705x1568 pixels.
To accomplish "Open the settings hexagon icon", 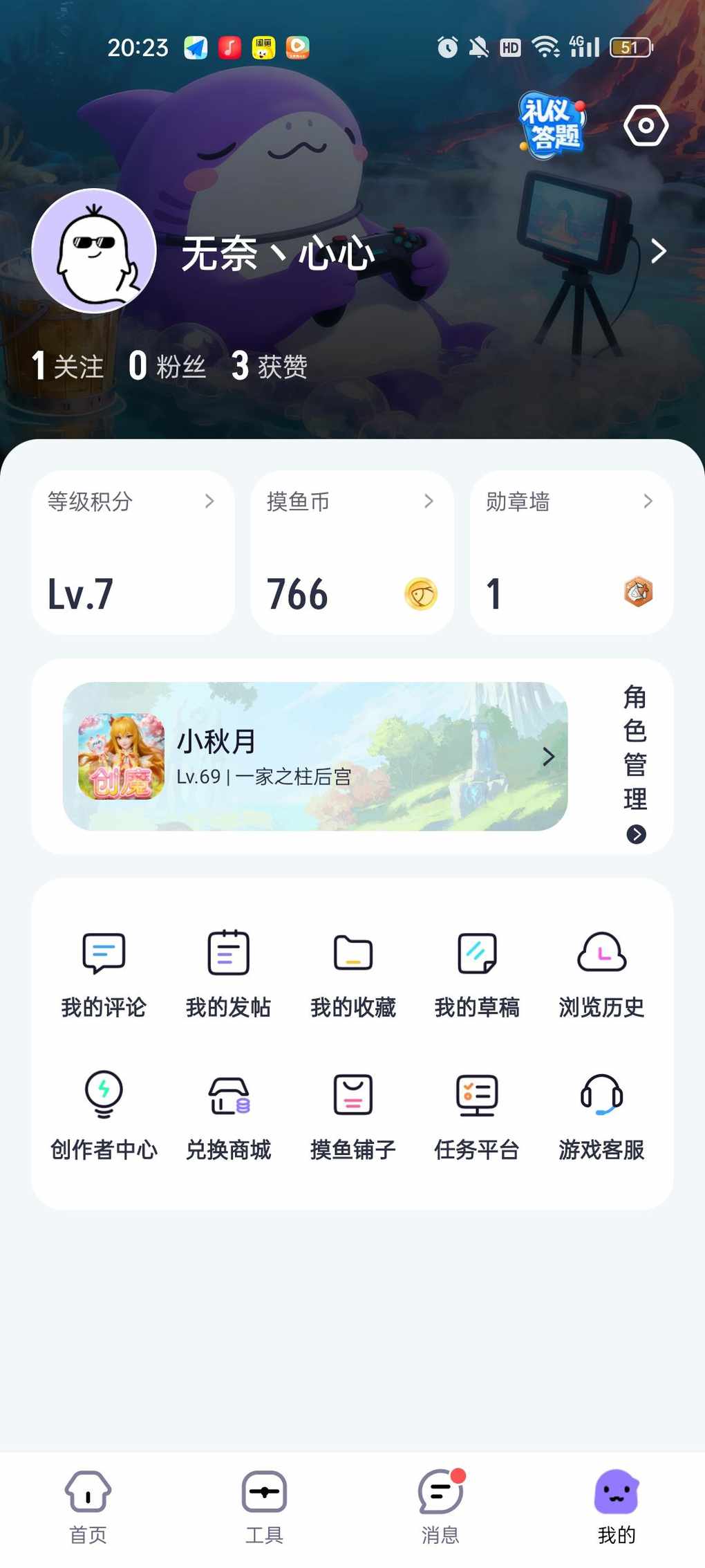I will click(646, 126).
